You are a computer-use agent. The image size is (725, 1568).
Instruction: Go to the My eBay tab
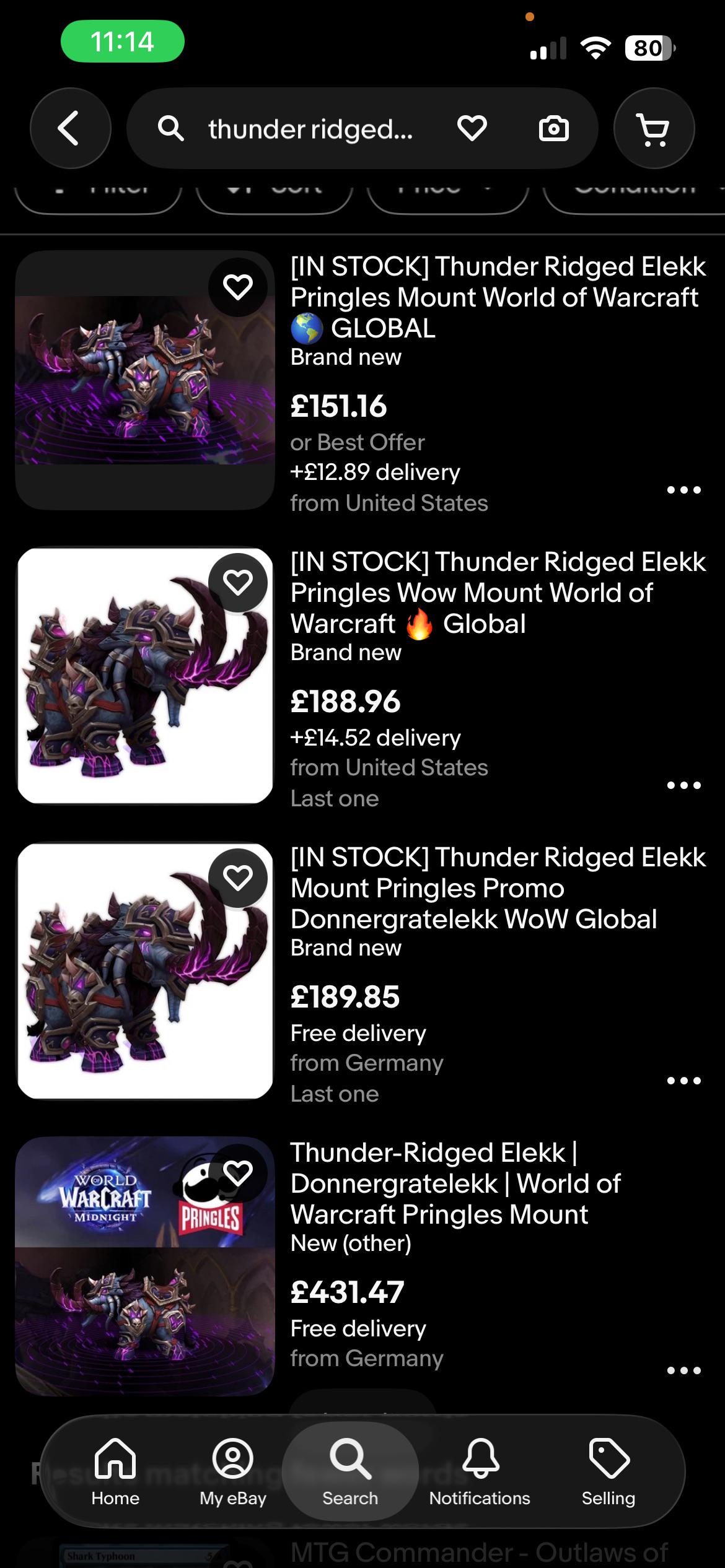[233, 1472]
